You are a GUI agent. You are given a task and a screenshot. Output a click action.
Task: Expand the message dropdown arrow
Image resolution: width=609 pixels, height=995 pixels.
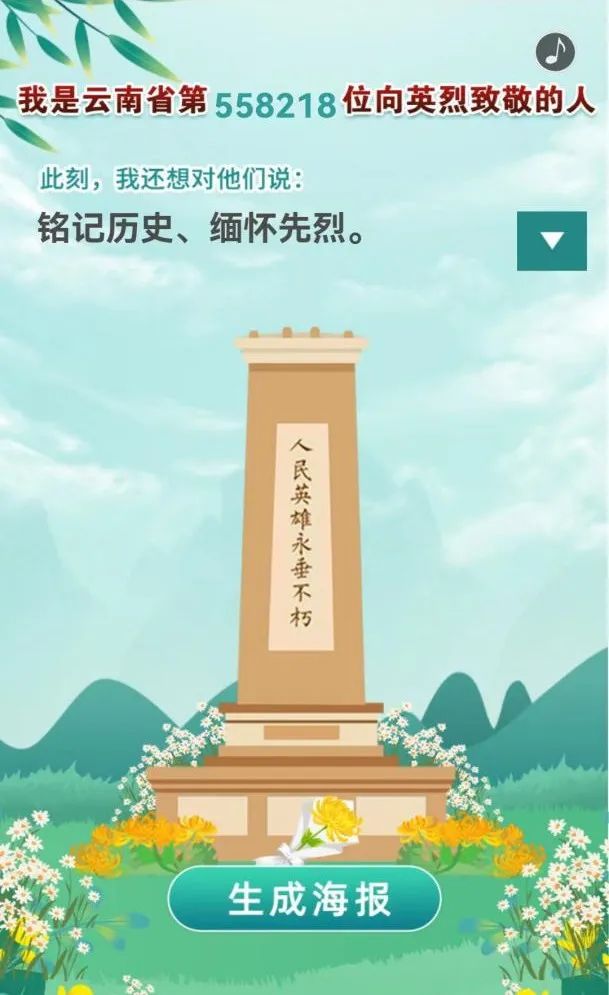coord(551,241)
